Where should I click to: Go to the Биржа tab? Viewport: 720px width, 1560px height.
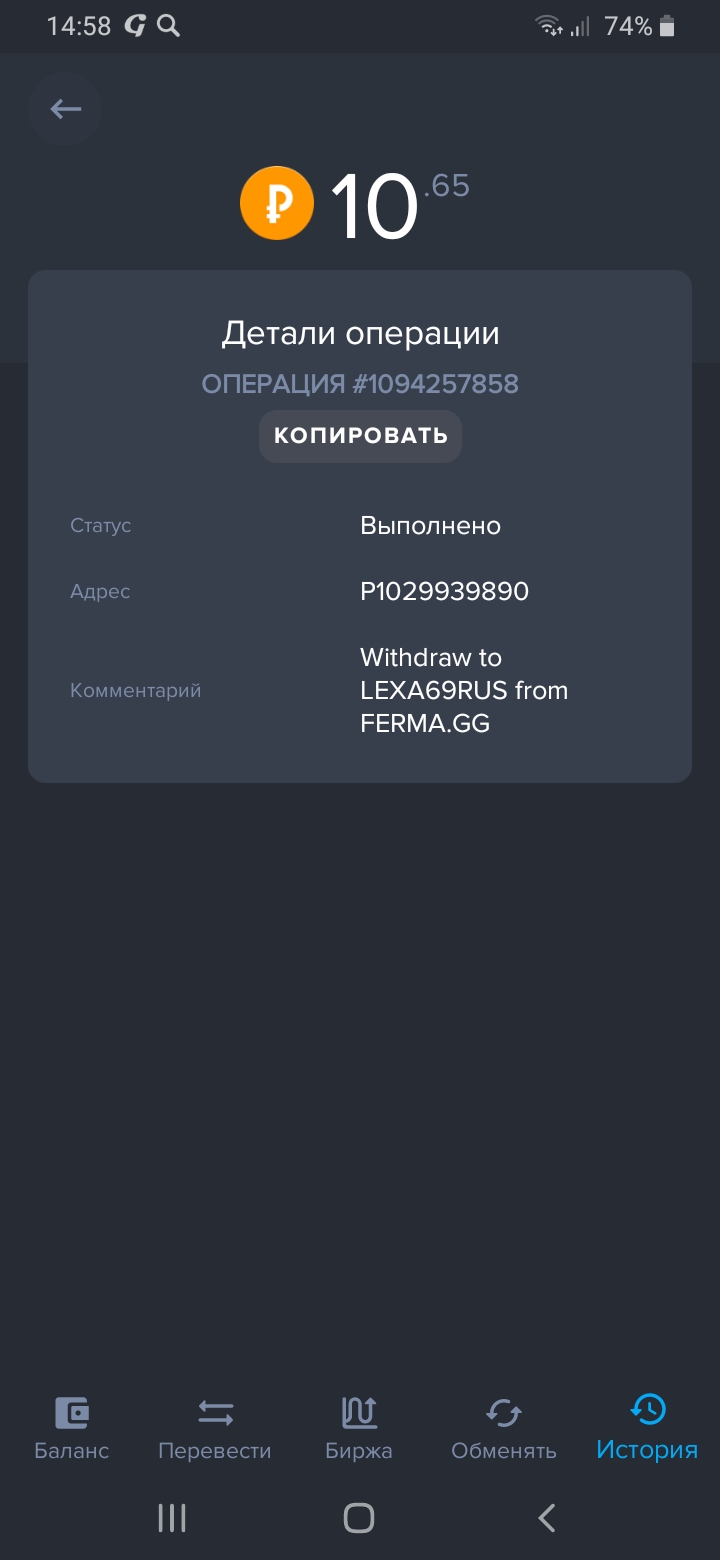[x=359, y=1428]
